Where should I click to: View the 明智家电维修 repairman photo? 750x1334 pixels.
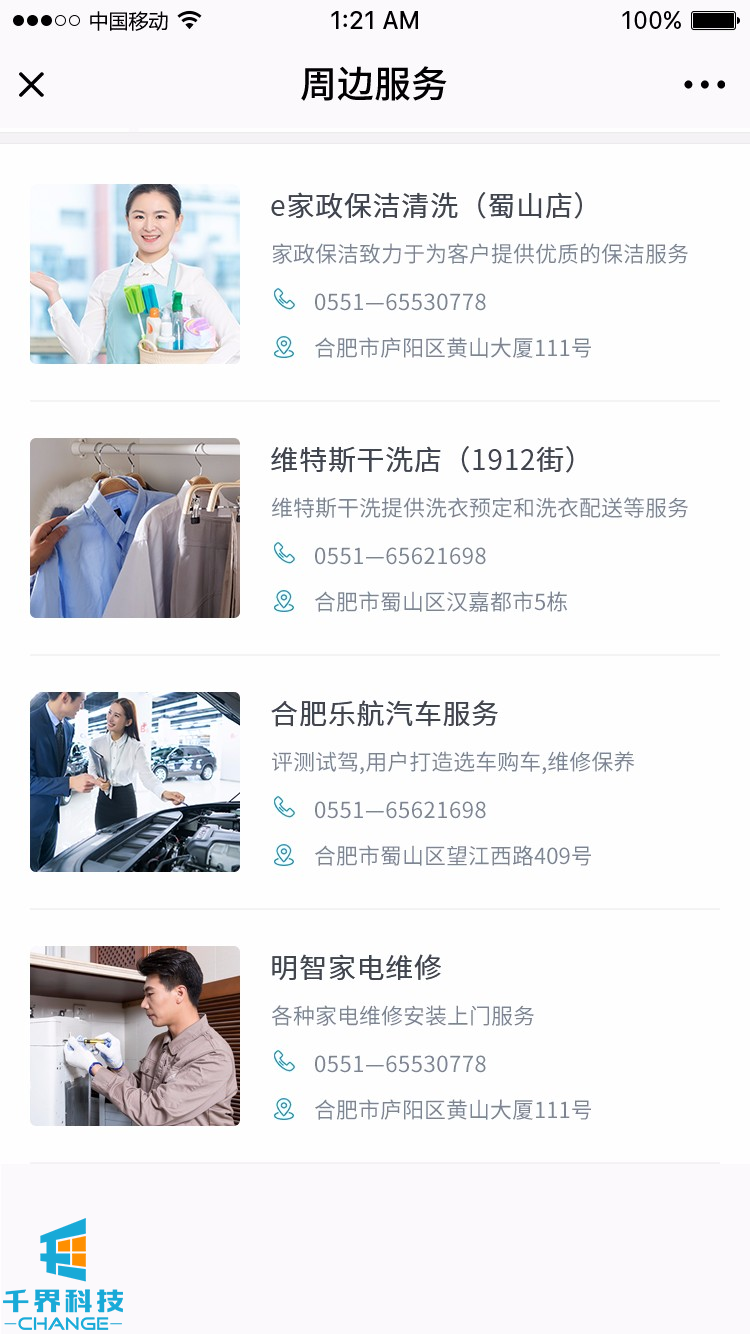click(135, 1036)
